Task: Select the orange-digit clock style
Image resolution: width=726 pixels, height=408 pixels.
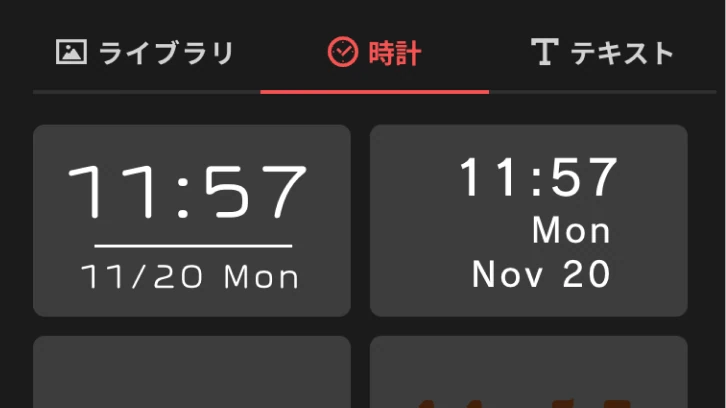Action: coord(529,378)
